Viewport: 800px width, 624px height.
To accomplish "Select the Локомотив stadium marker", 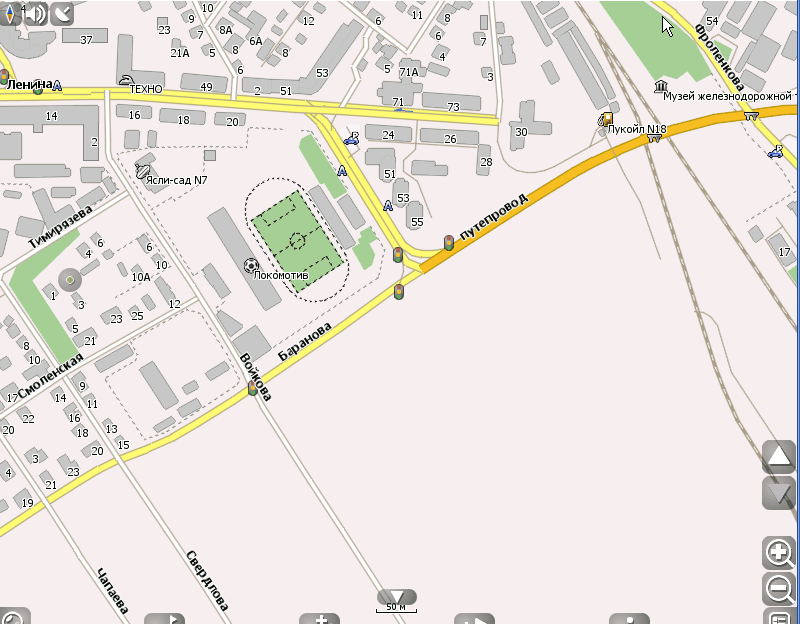I will pyautogui.click(x=250, y=265).
